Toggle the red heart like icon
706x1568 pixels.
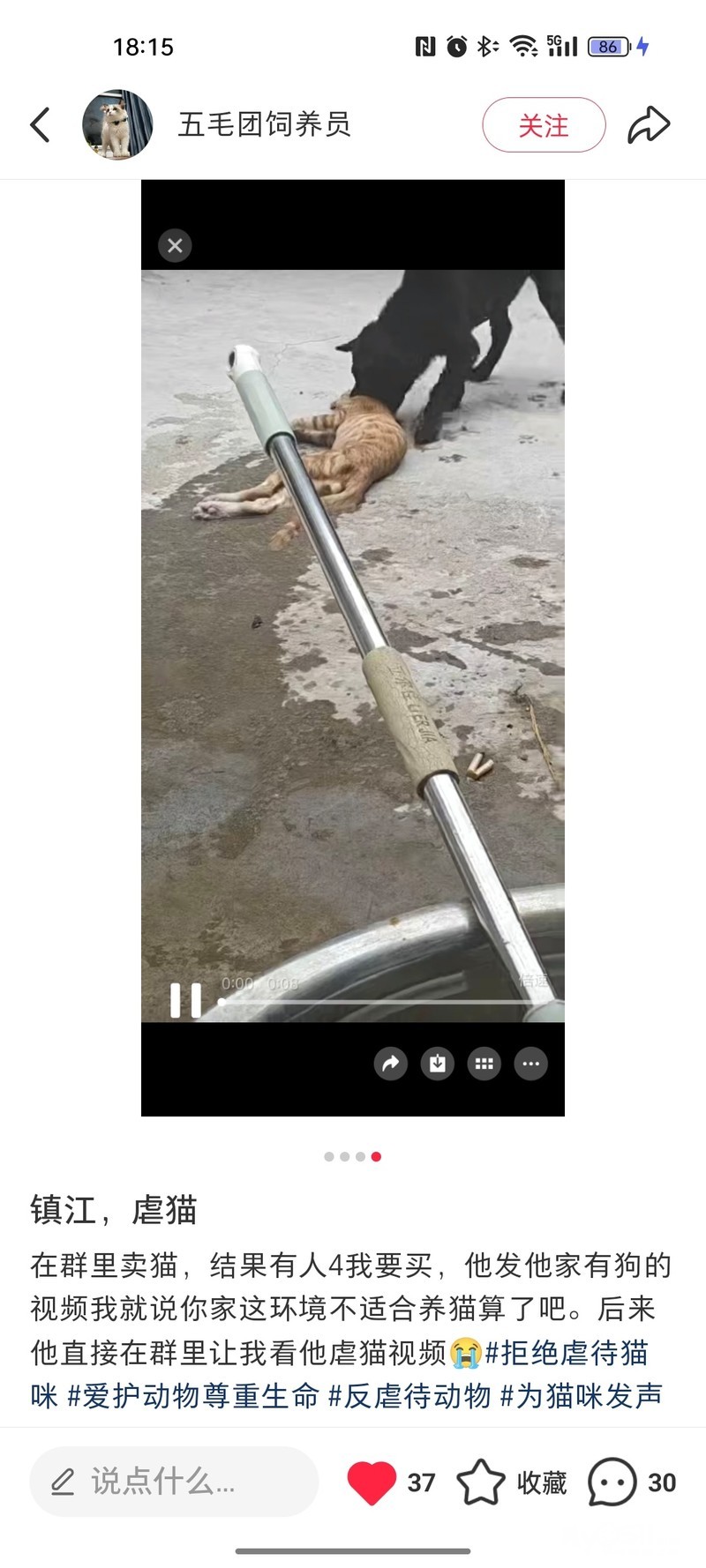tap(372, 1482)
